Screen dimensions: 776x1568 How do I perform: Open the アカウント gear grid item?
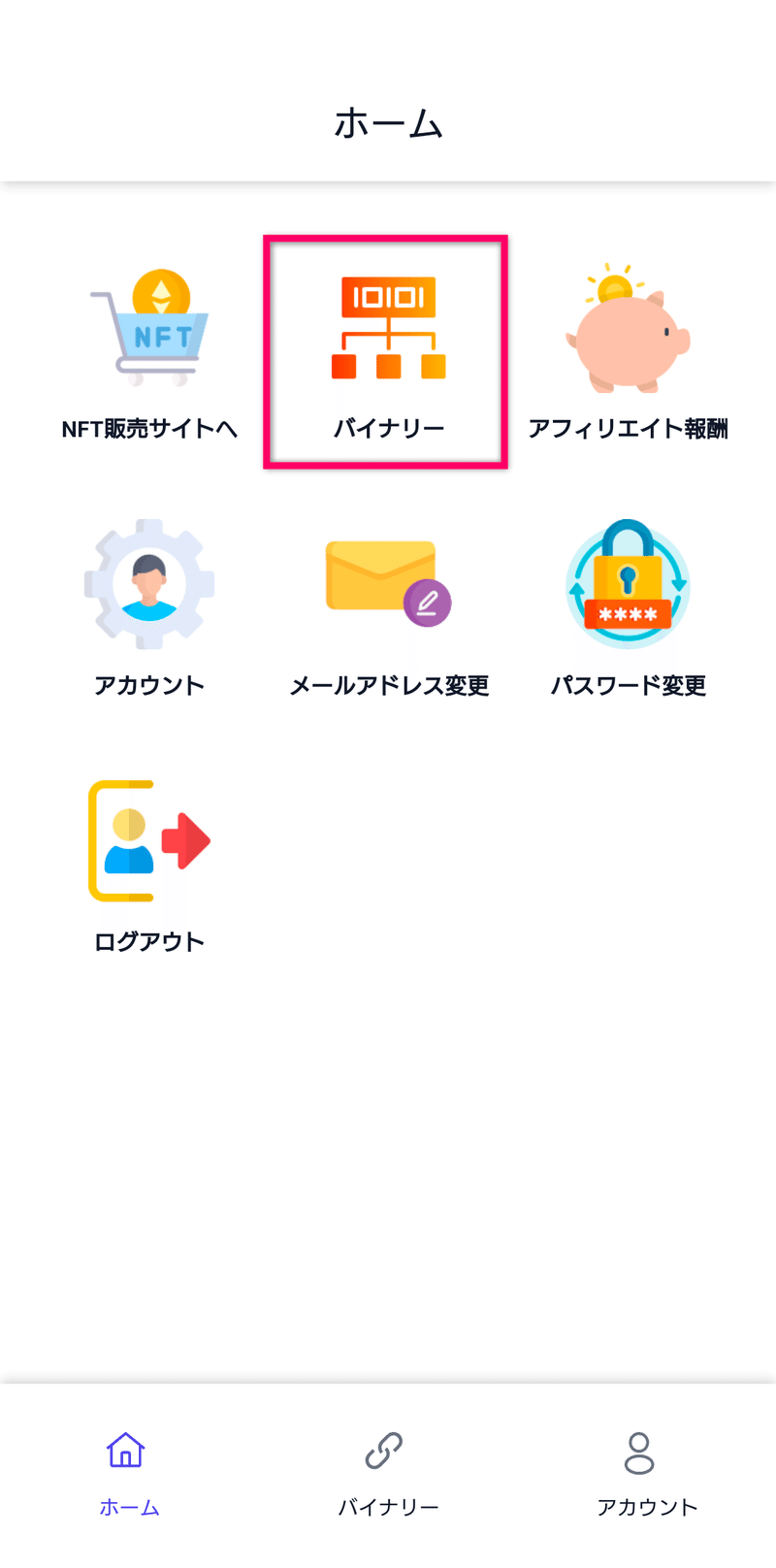[x=149, y=608]
